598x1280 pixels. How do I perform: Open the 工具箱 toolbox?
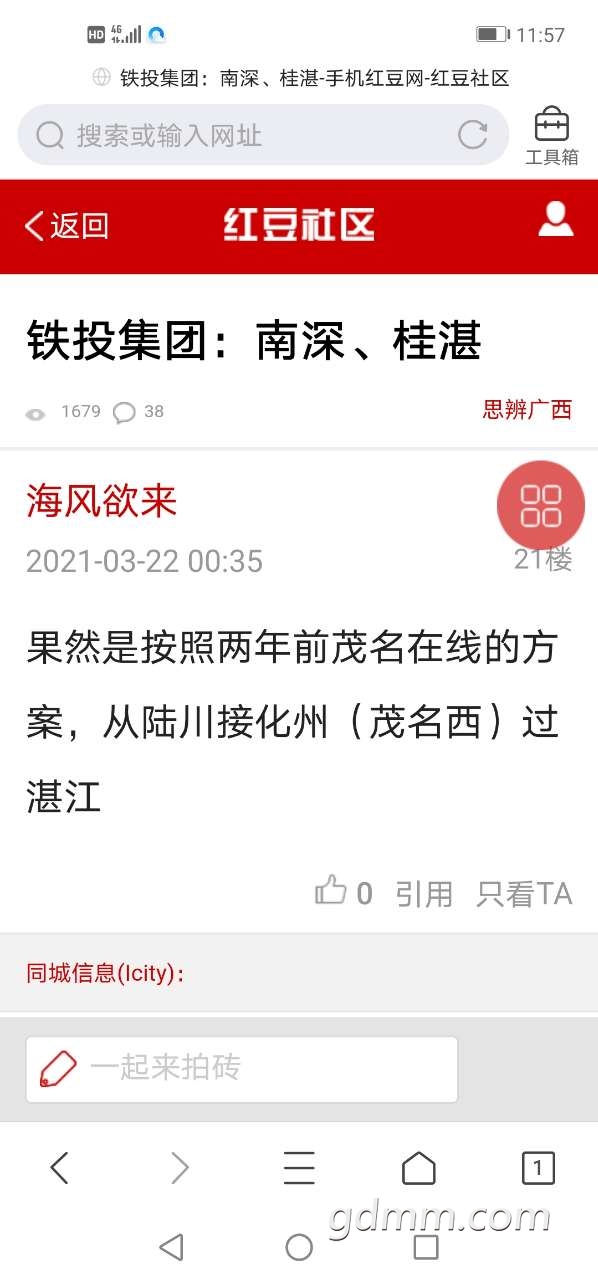click(x=552, y=136)
